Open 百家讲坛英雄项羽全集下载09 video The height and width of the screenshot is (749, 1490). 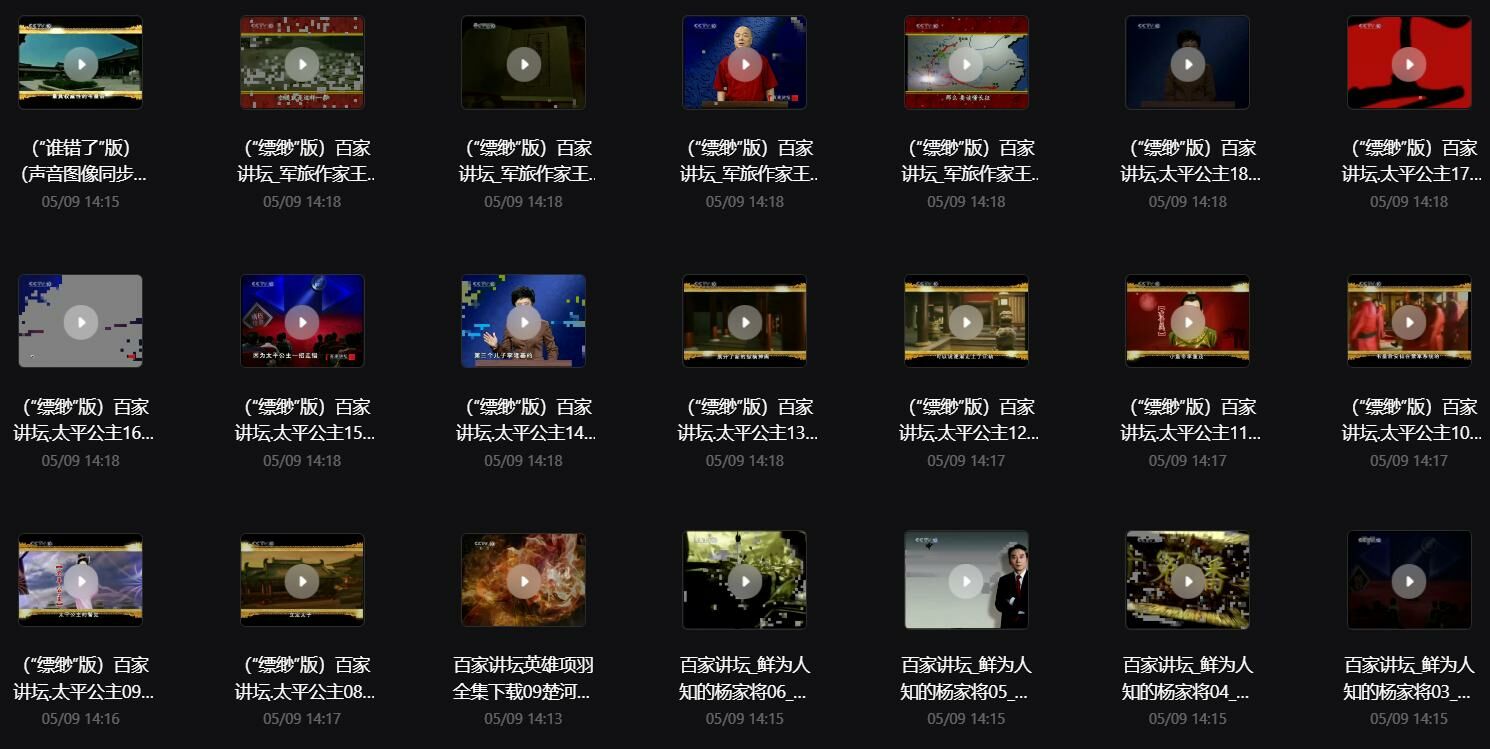point(523,580)
